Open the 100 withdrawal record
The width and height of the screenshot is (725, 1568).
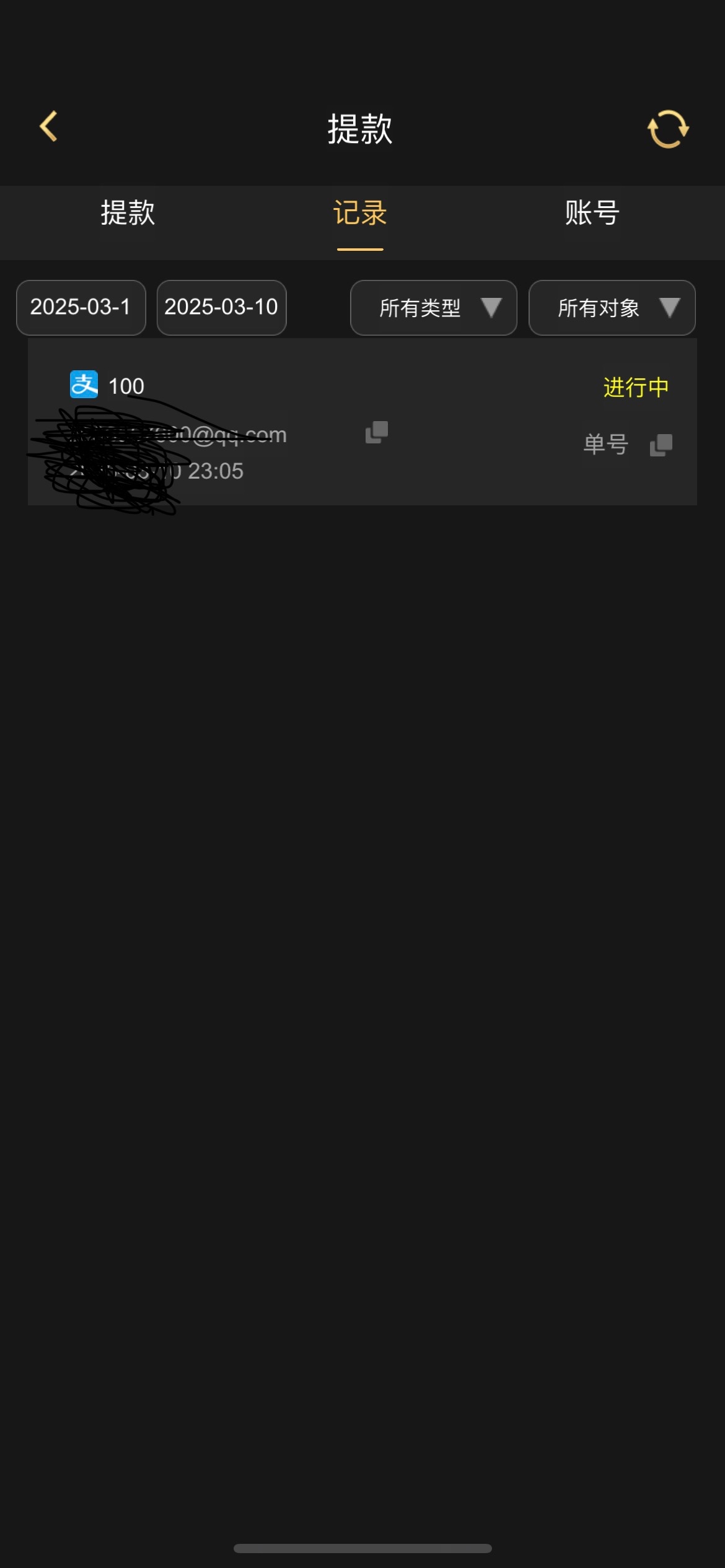coord(372,387)
